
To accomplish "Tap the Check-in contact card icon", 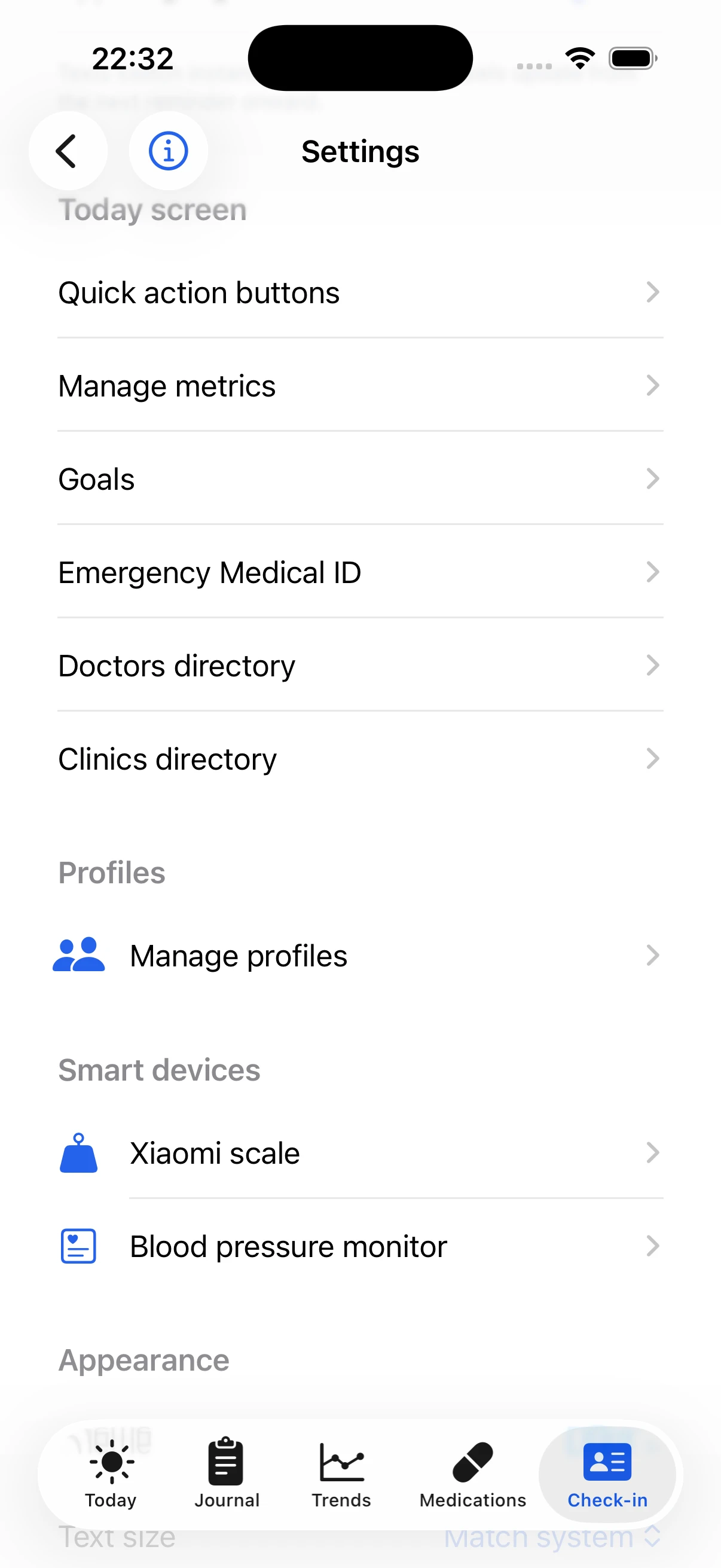I will click(607, 1461).
